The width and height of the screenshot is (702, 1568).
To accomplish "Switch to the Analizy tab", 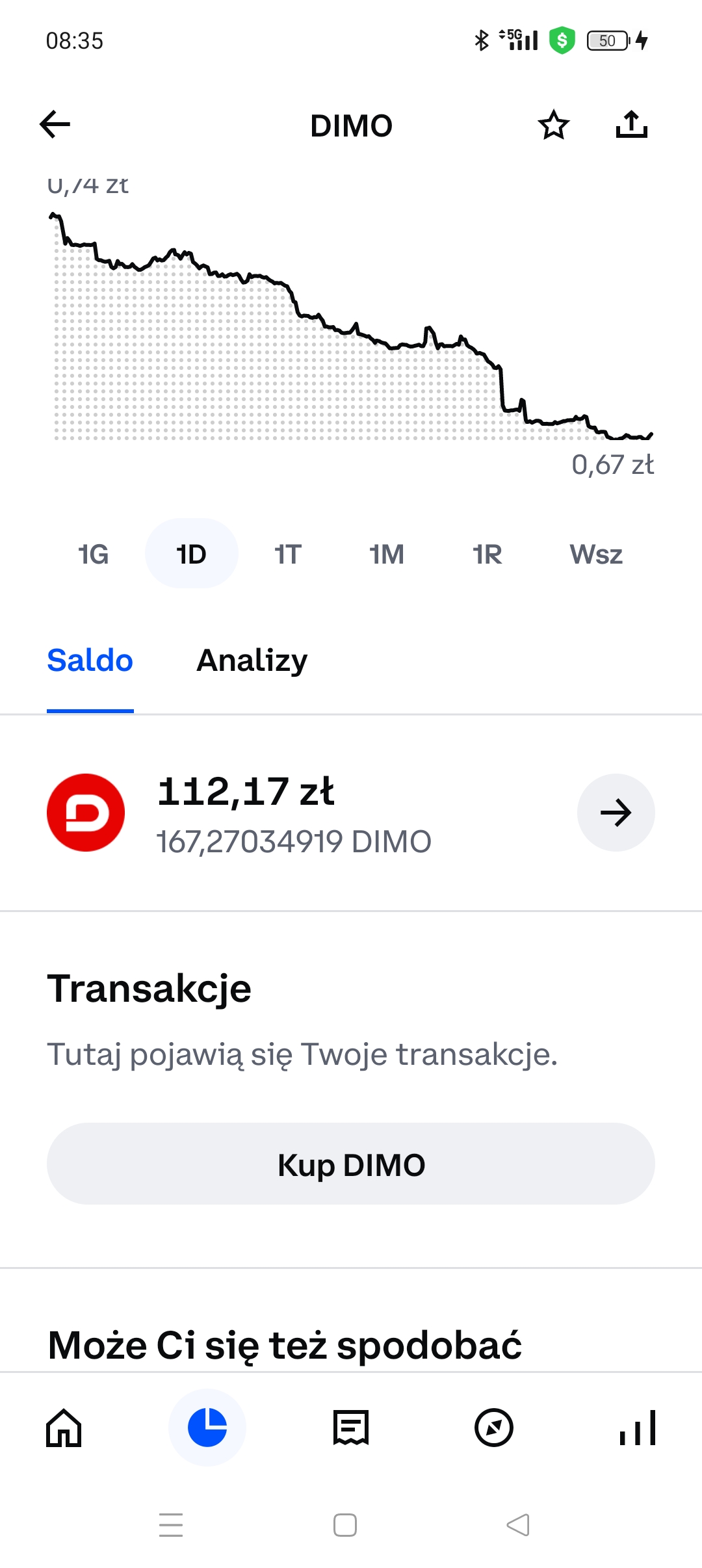I will point(252,660).
